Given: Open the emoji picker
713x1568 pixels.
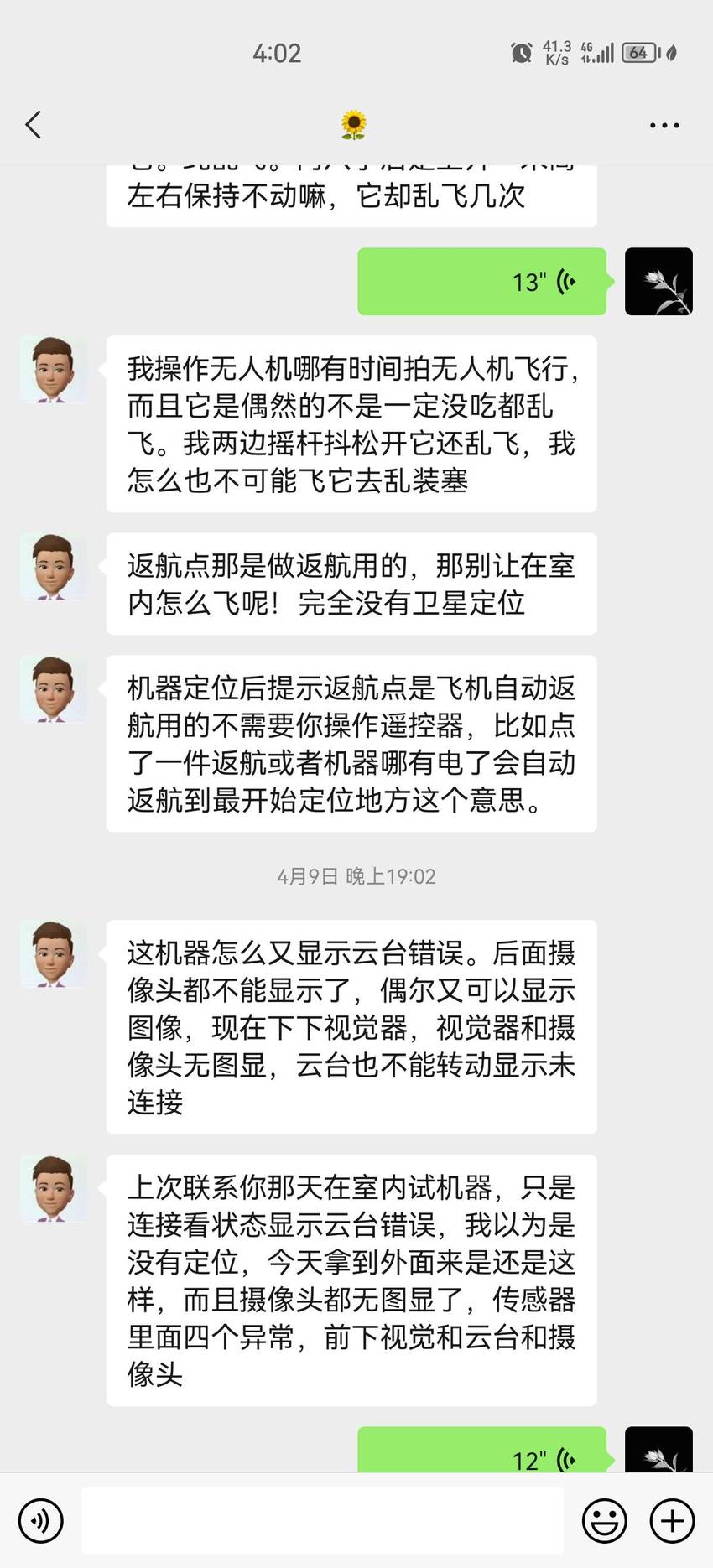Looking at the screenshot, I should click(604, 1520).
